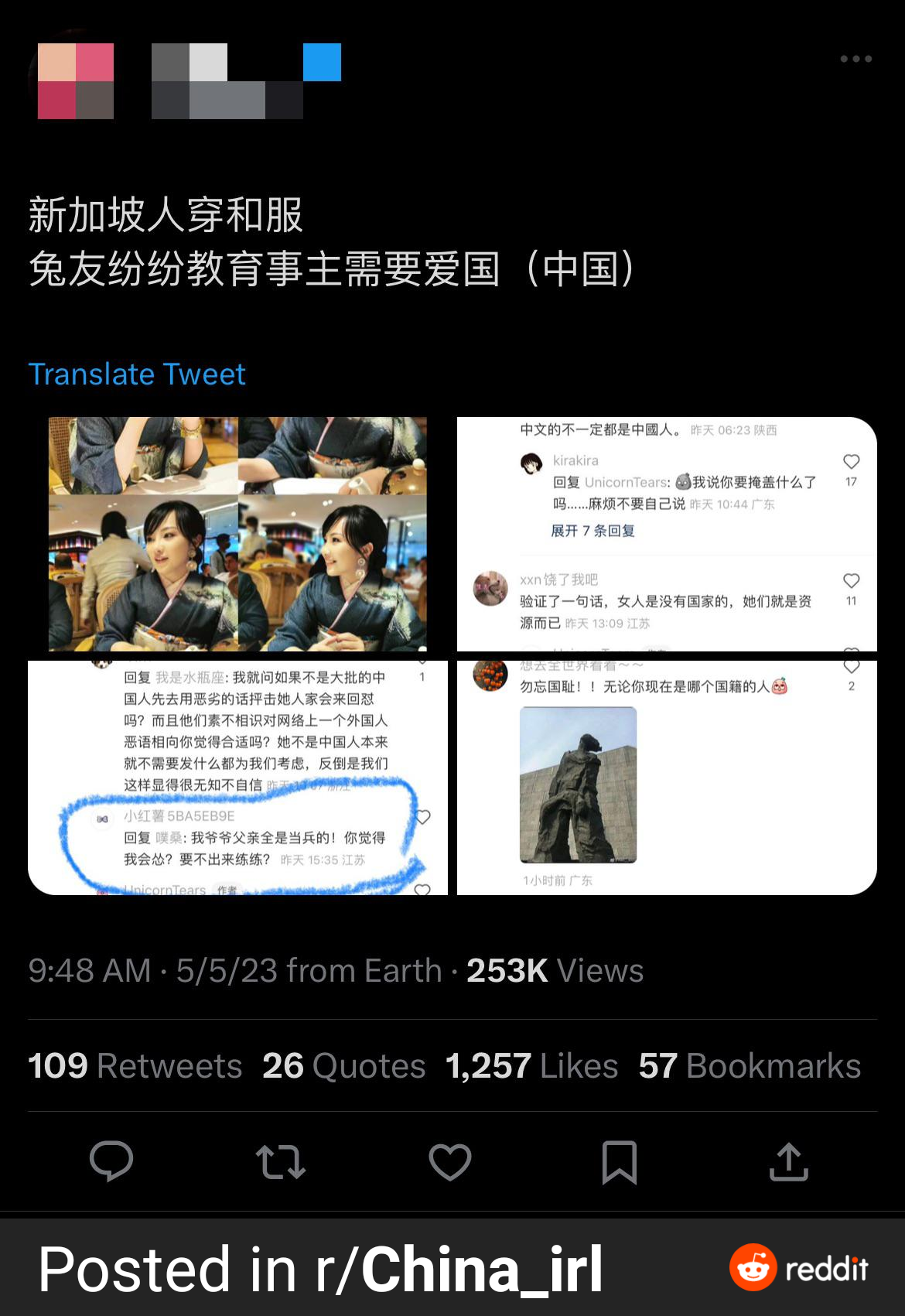View the 1,257 Likes list

pos(532,1066)
